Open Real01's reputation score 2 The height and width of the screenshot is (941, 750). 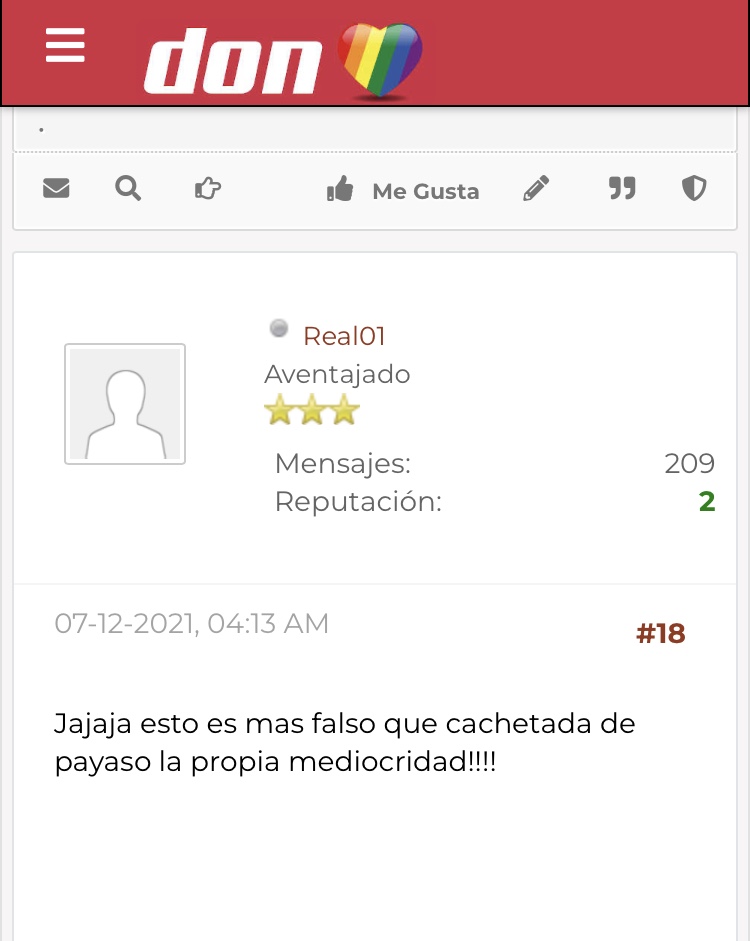[706, 501]
